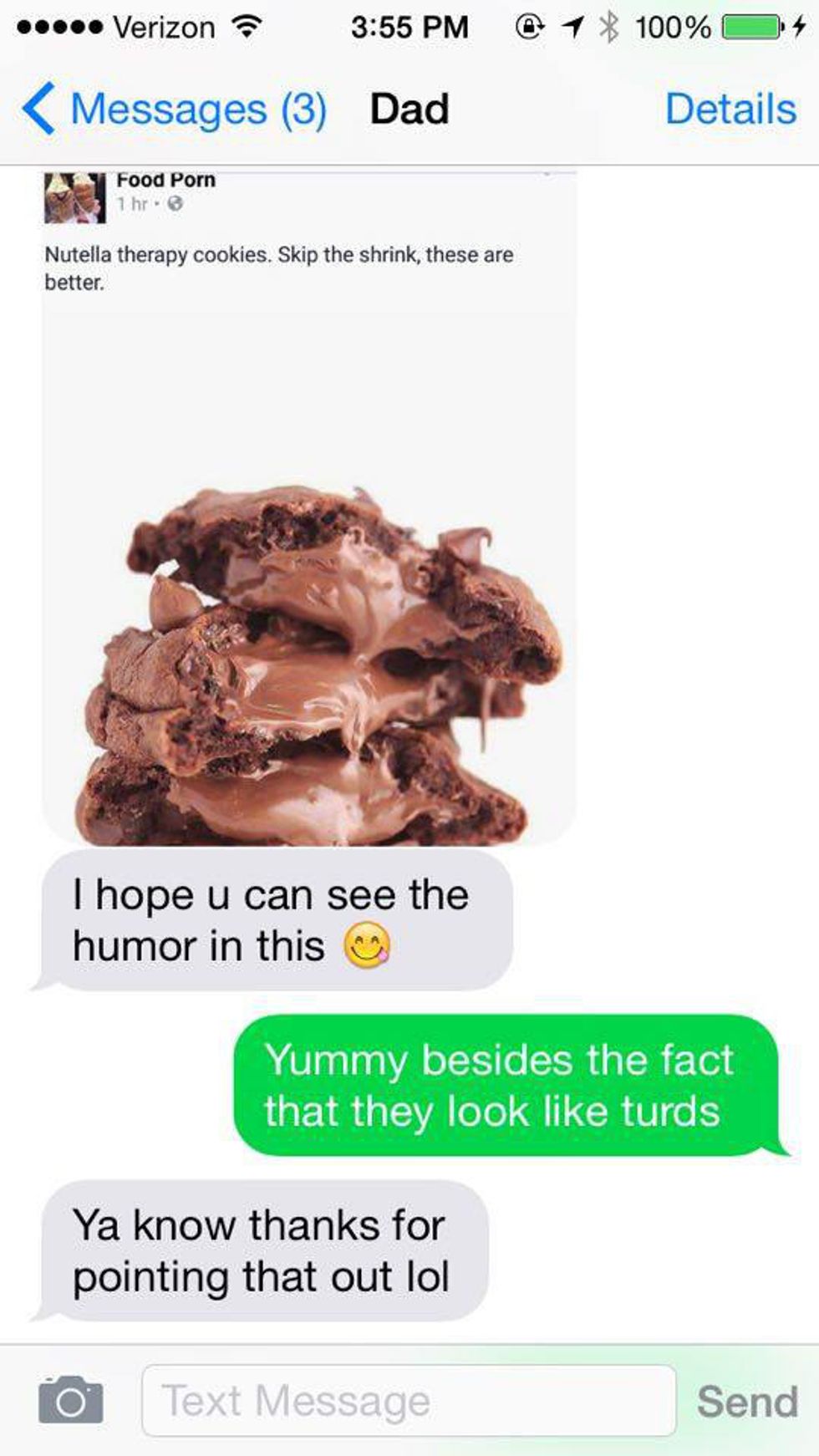Open Details for the Dad conversation
The image size is (819, 1456).
point(730,109)
